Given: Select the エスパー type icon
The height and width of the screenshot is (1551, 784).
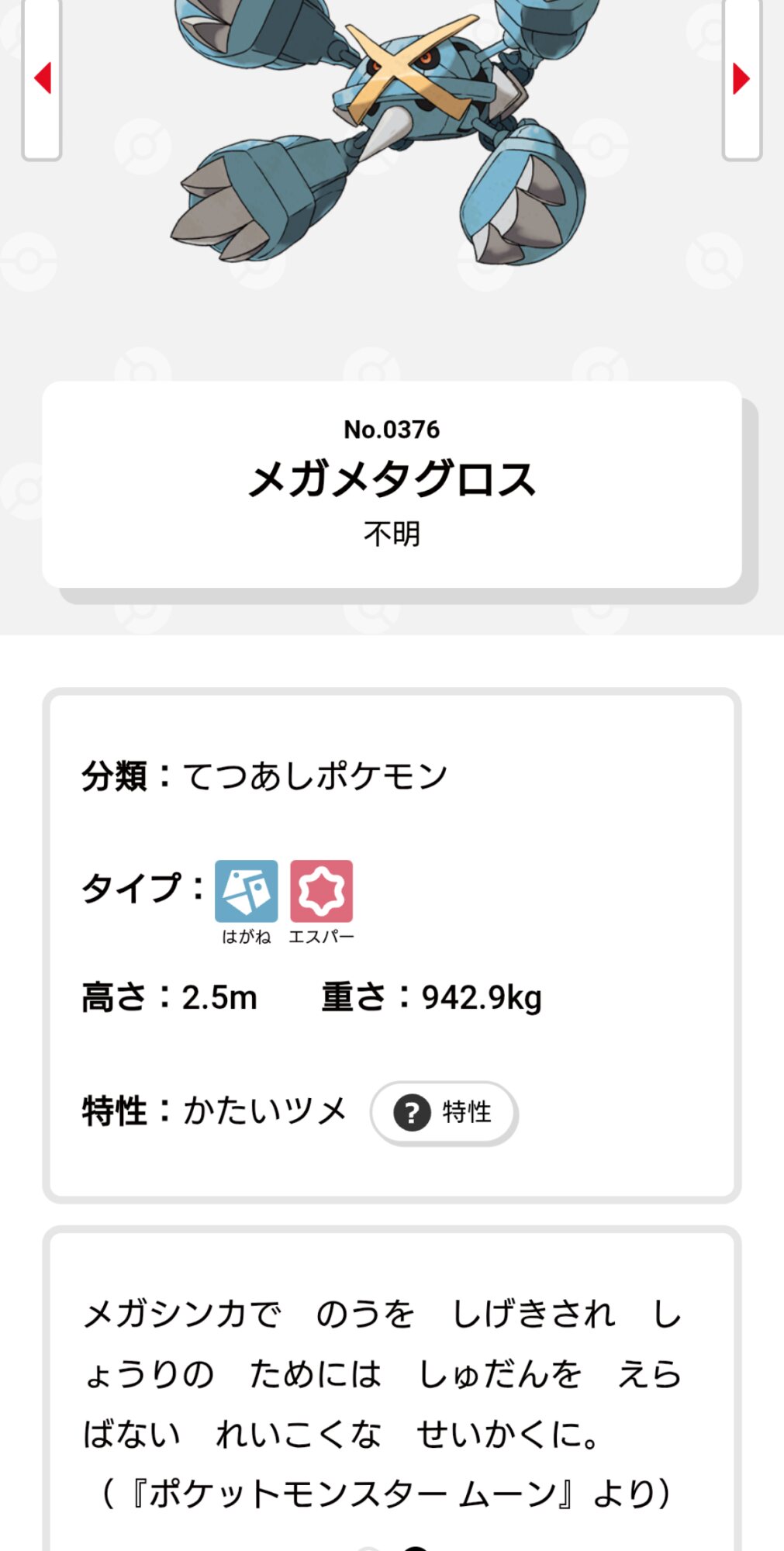Looking at the screenshot, I should [x=321, y=891].
